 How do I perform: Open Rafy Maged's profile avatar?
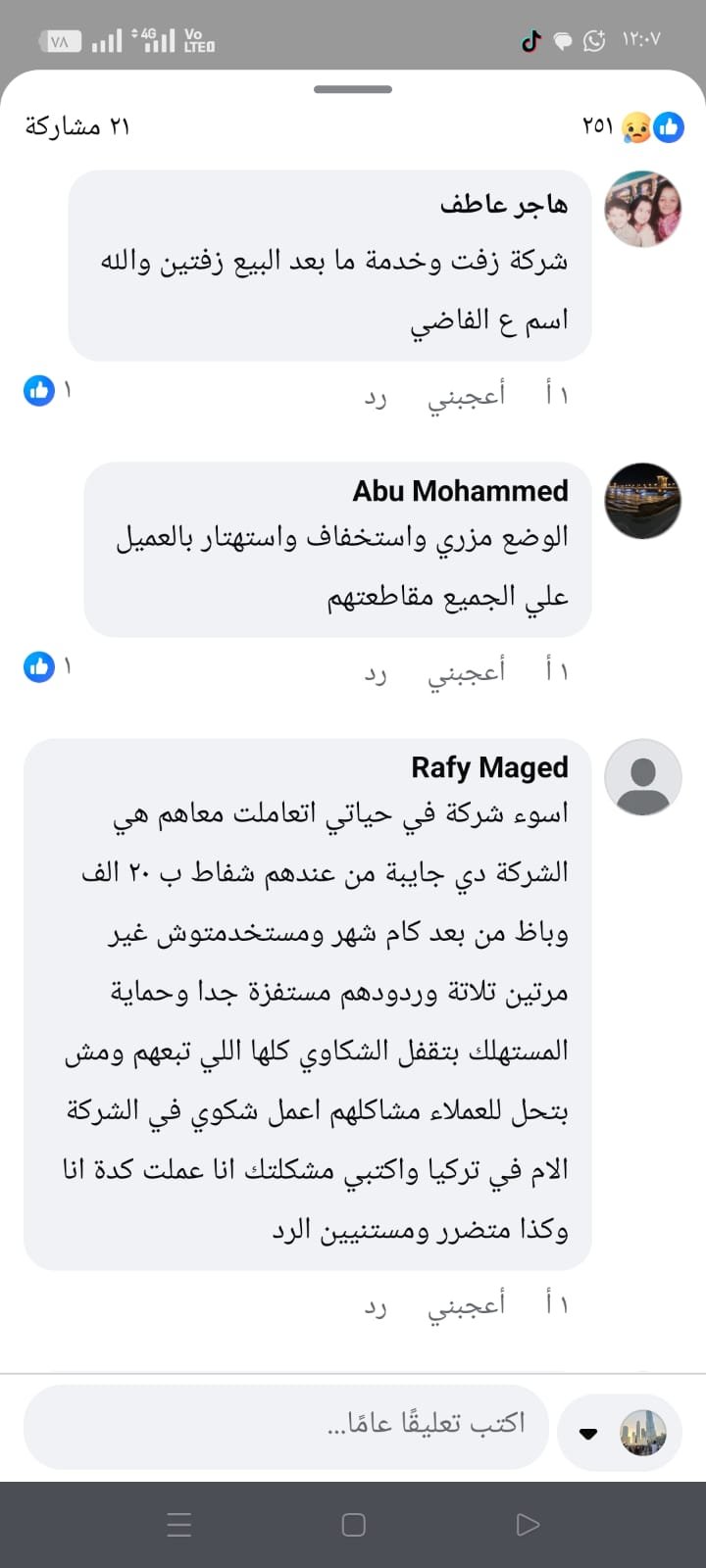coord(642,777)
